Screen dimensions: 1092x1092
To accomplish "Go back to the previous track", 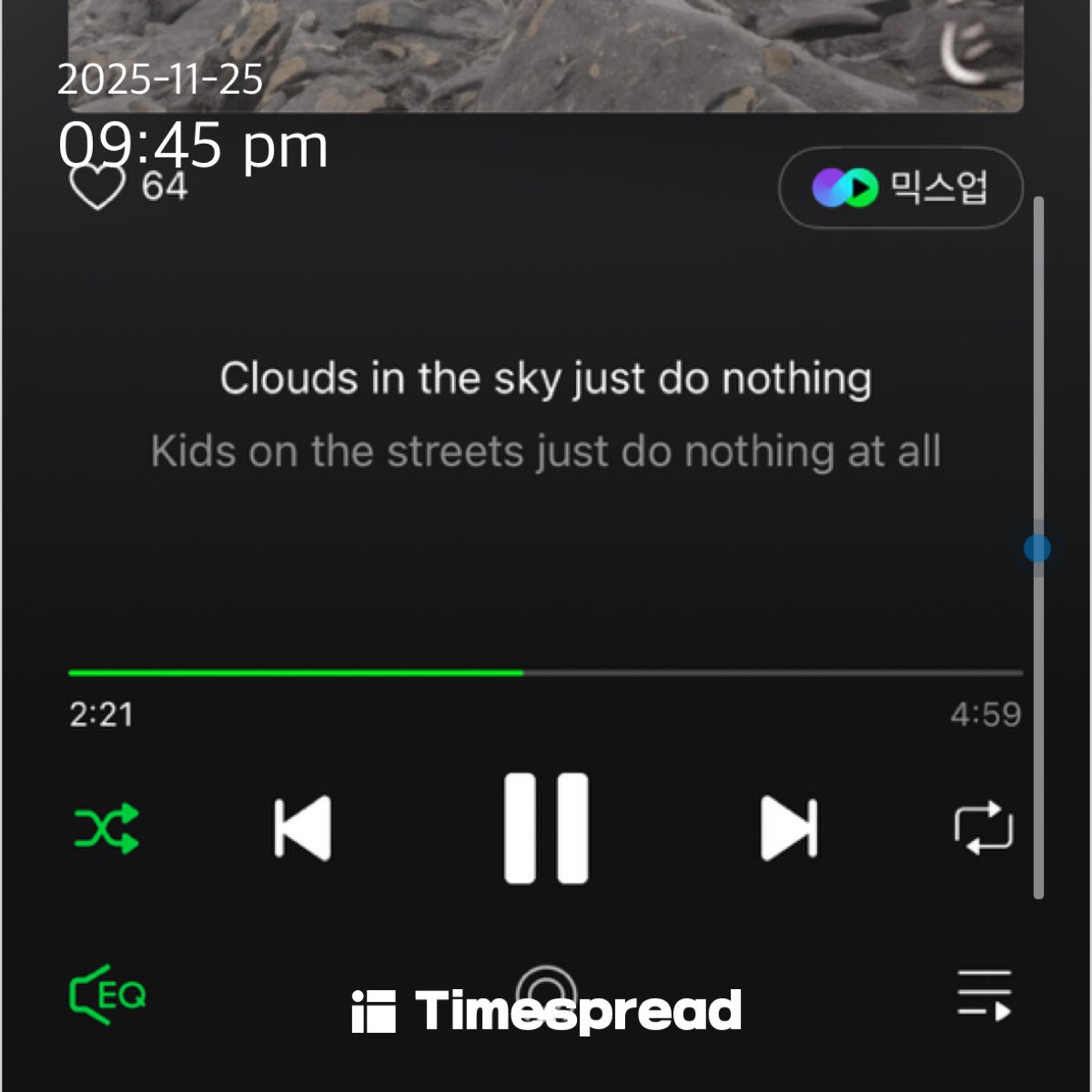I will [x=302, y=828].
